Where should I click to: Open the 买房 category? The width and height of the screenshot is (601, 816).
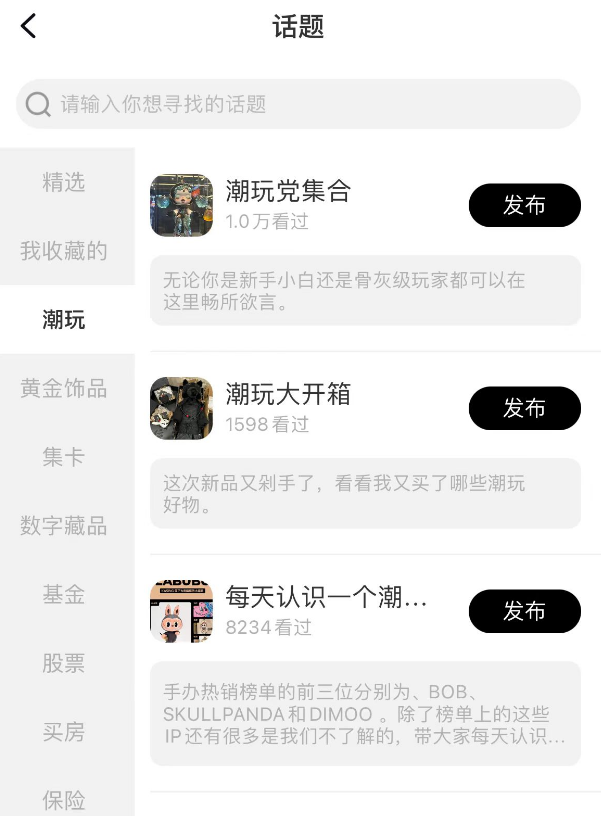coord(64,732)
